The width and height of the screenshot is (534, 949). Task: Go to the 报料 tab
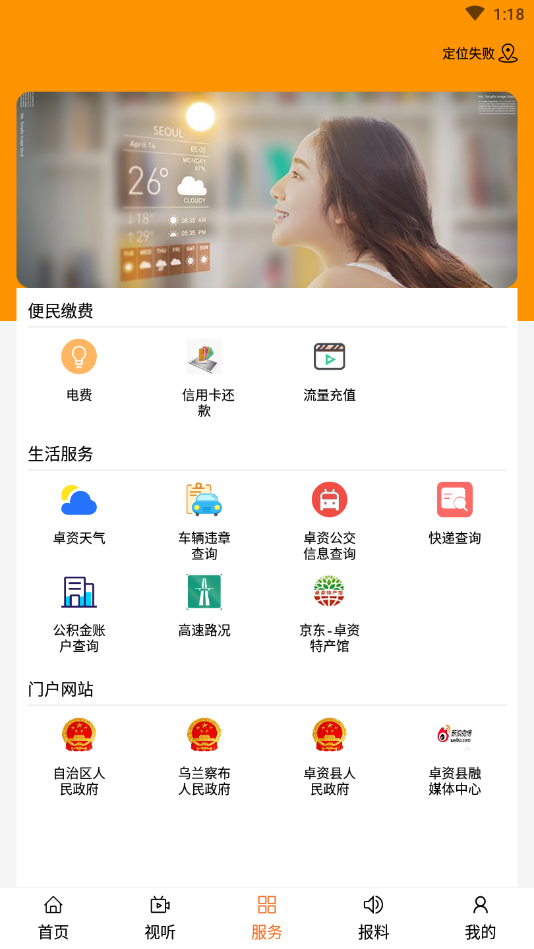tap(374, 918)
